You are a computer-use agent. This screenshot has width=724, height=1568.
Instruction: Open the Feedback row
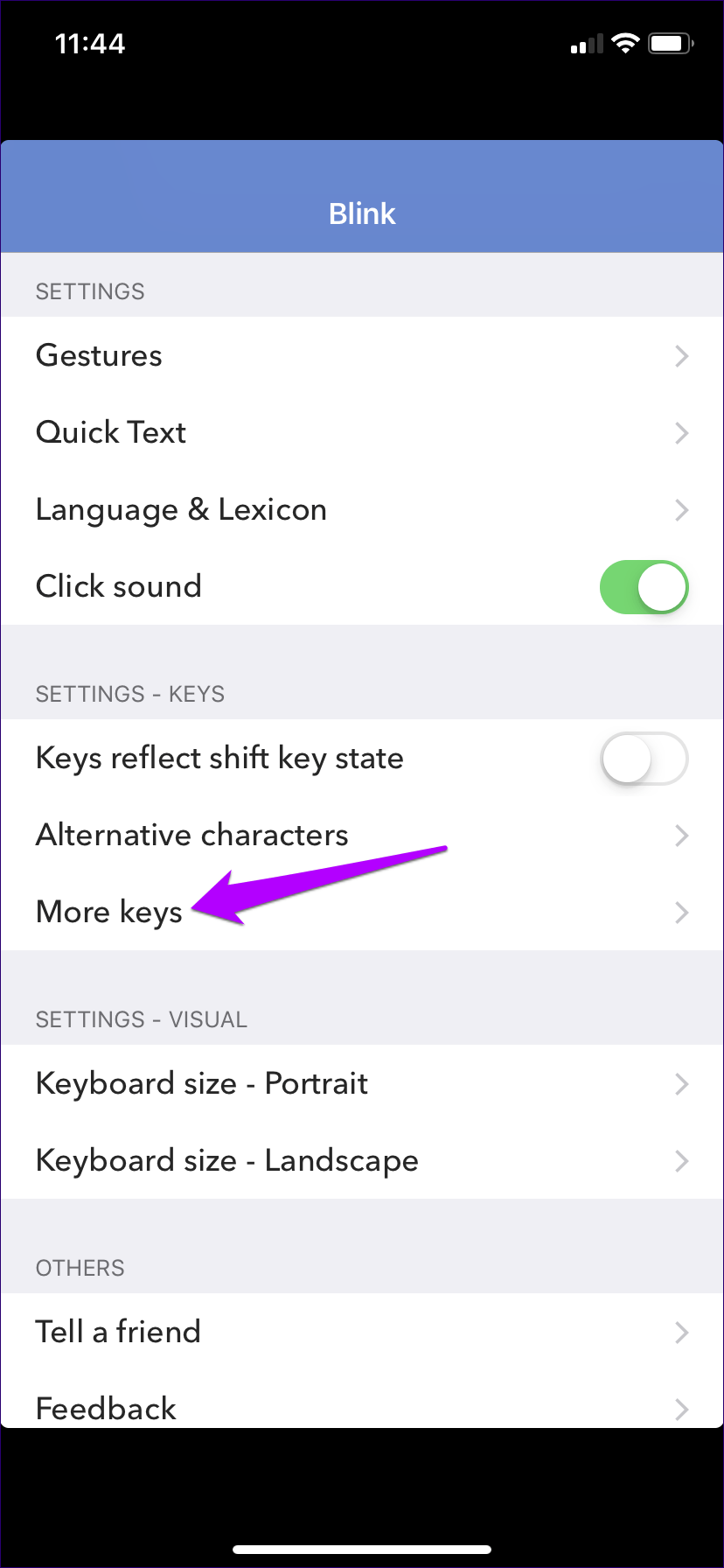(x=361, y=1407)
